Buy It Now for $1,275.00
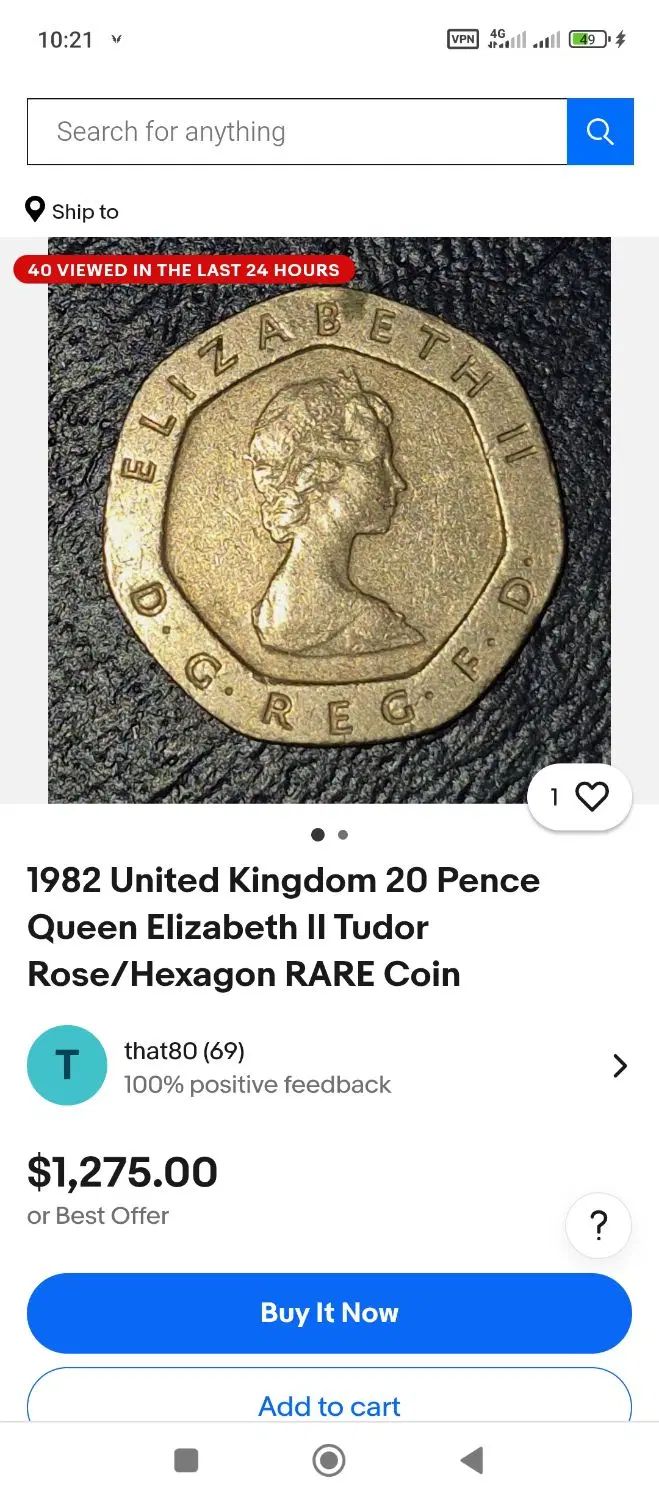The width and height of the screenshot is (659, 1500). click(x=329, y=1313)
